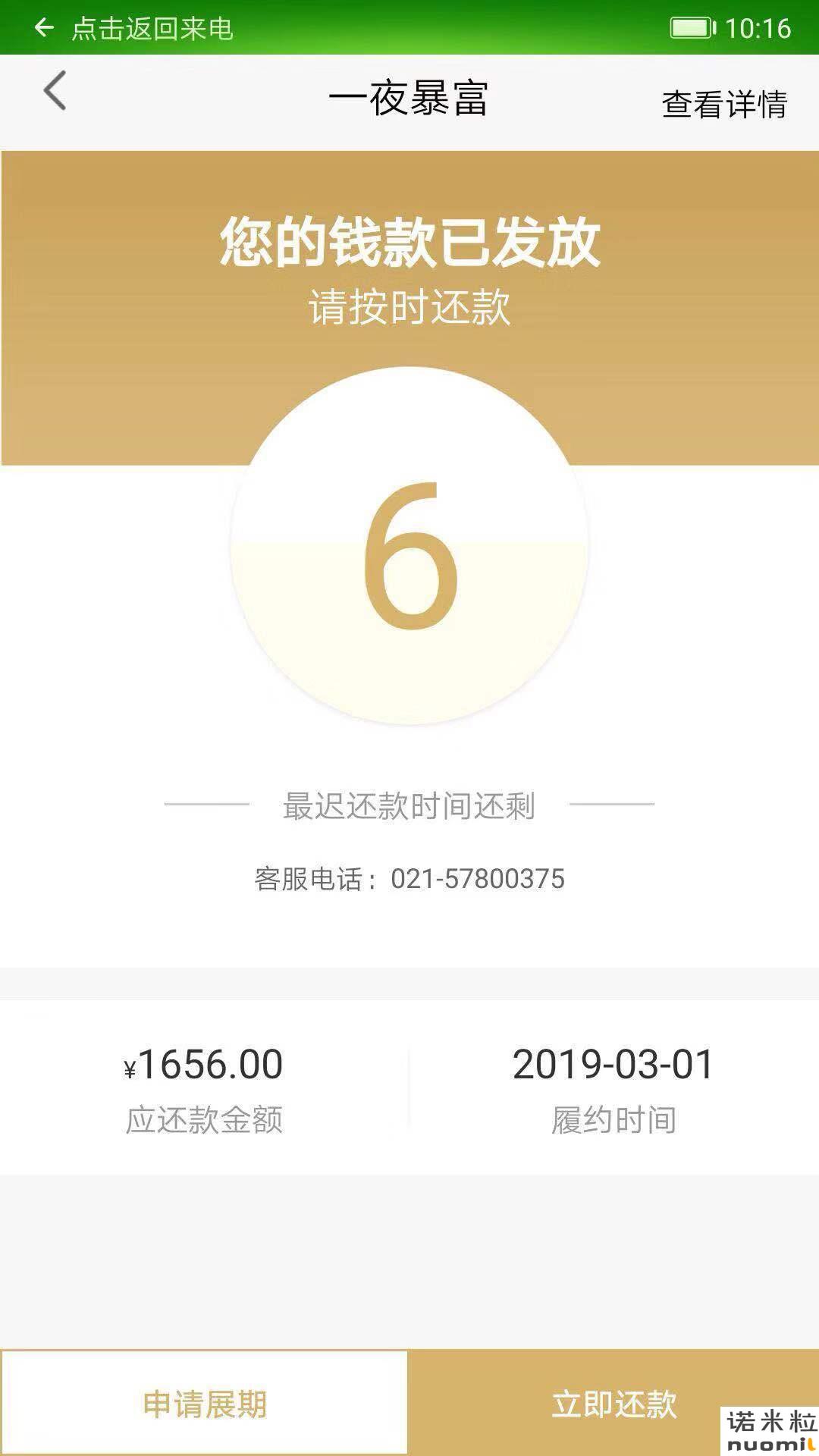The height and width of the screenshot is (1456, 819).
Task: Tap 立即还款 to repay now
Action: 613,1404
